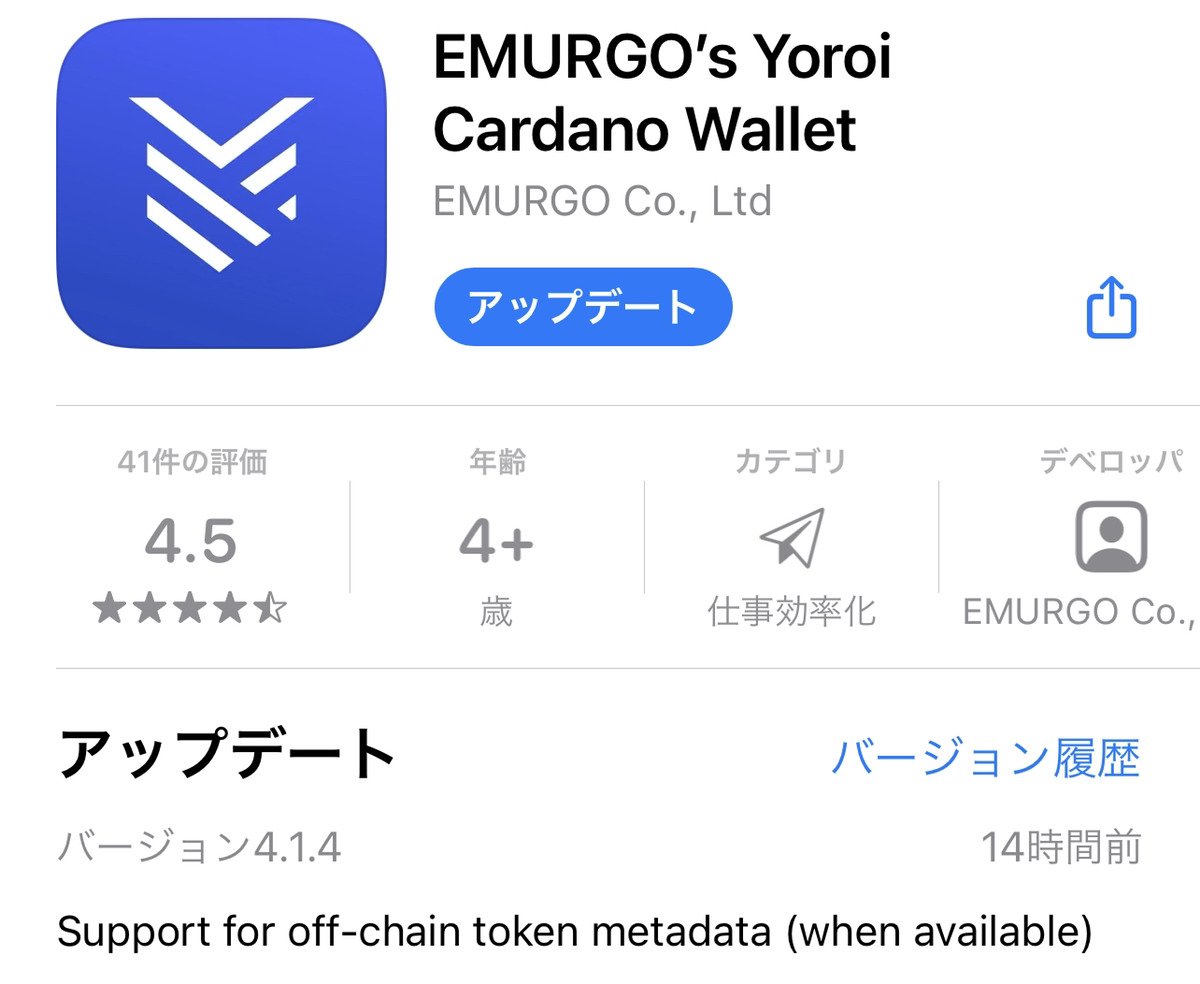Open the 41件の評価 ratings section
1200x984 pixels.
click(191, 540)
